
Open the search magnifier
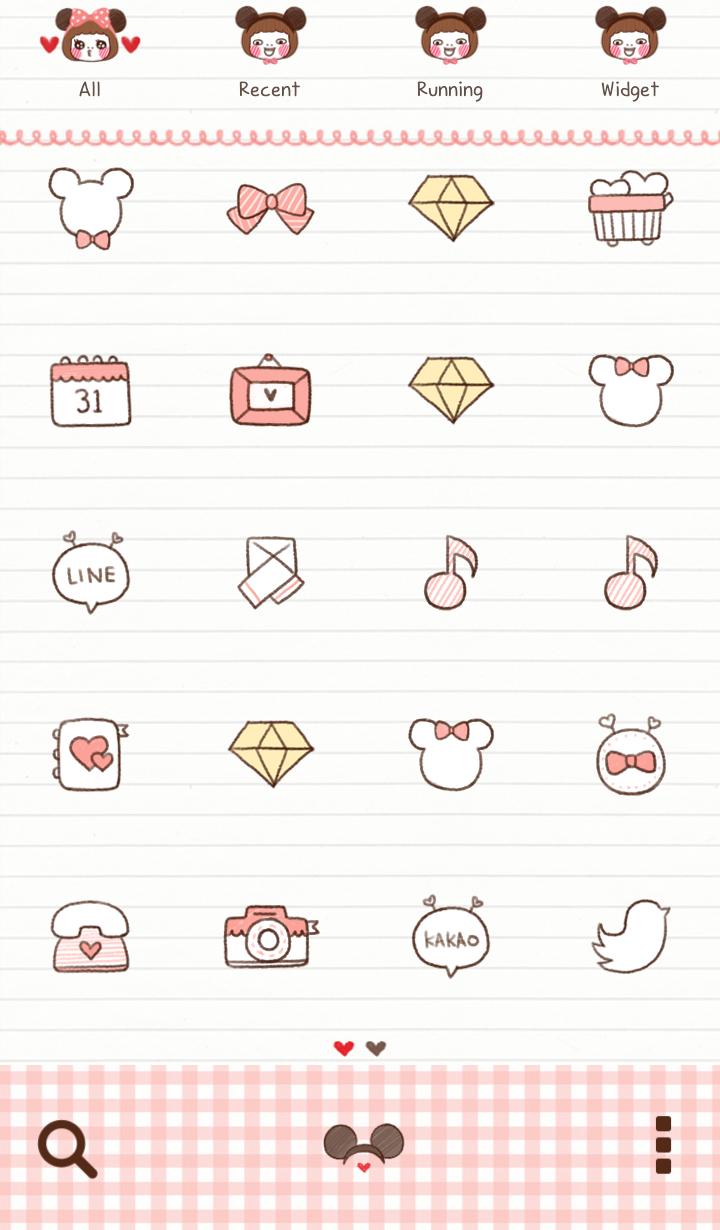click(x=67, y=1148)
